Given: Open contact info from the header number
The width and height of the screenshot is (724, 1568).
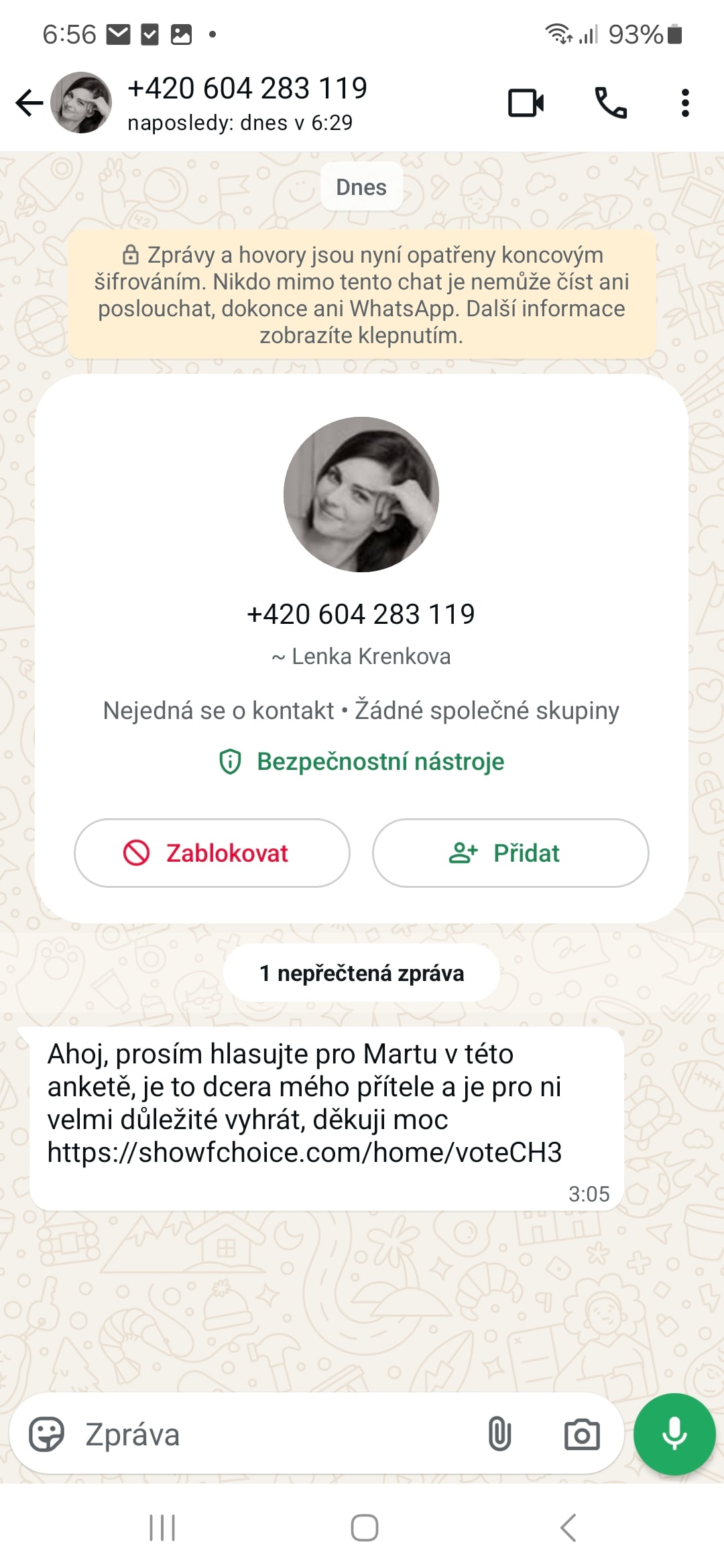Looking at the screenshot, I should tap(247, 89).
